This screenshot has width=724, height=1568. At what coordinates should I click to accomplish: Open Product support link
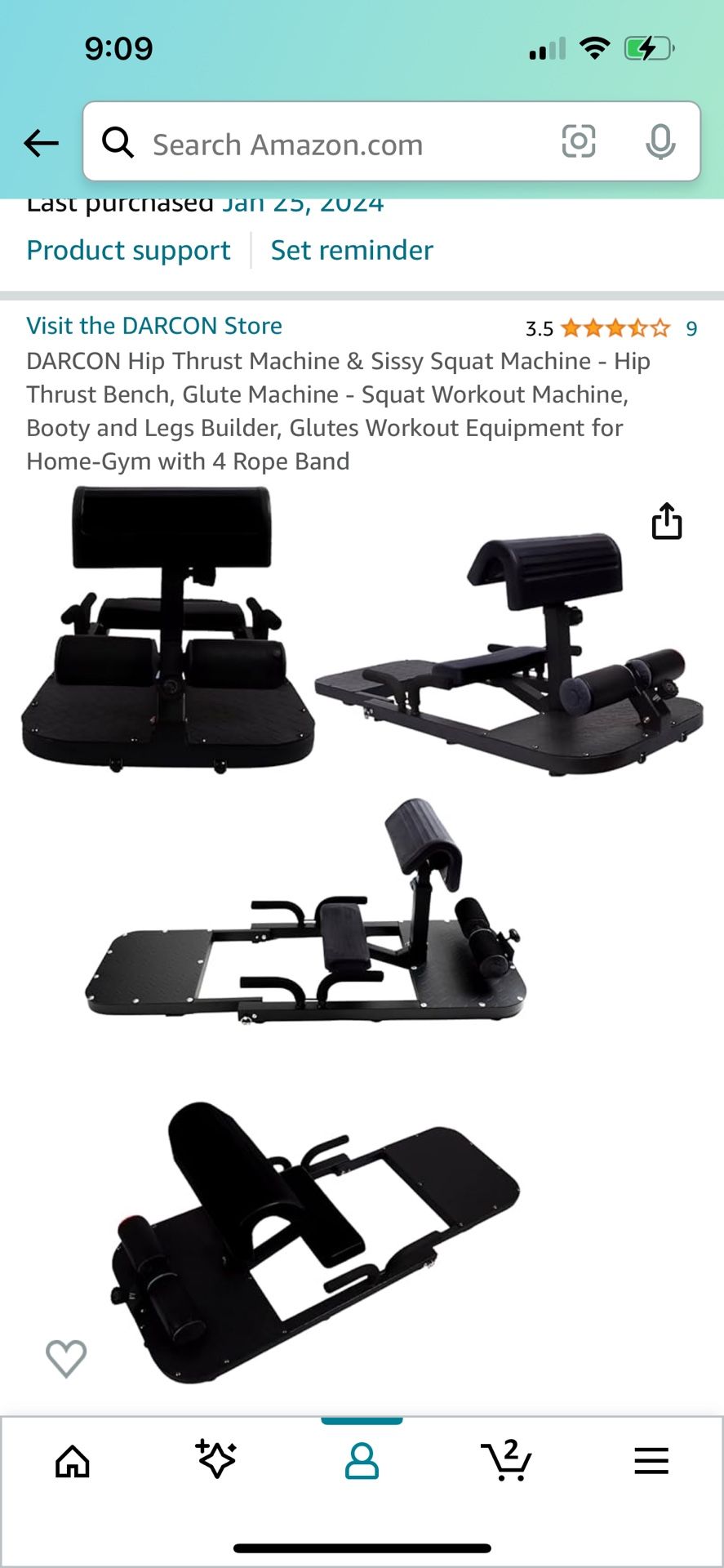[x=128, y=250]
